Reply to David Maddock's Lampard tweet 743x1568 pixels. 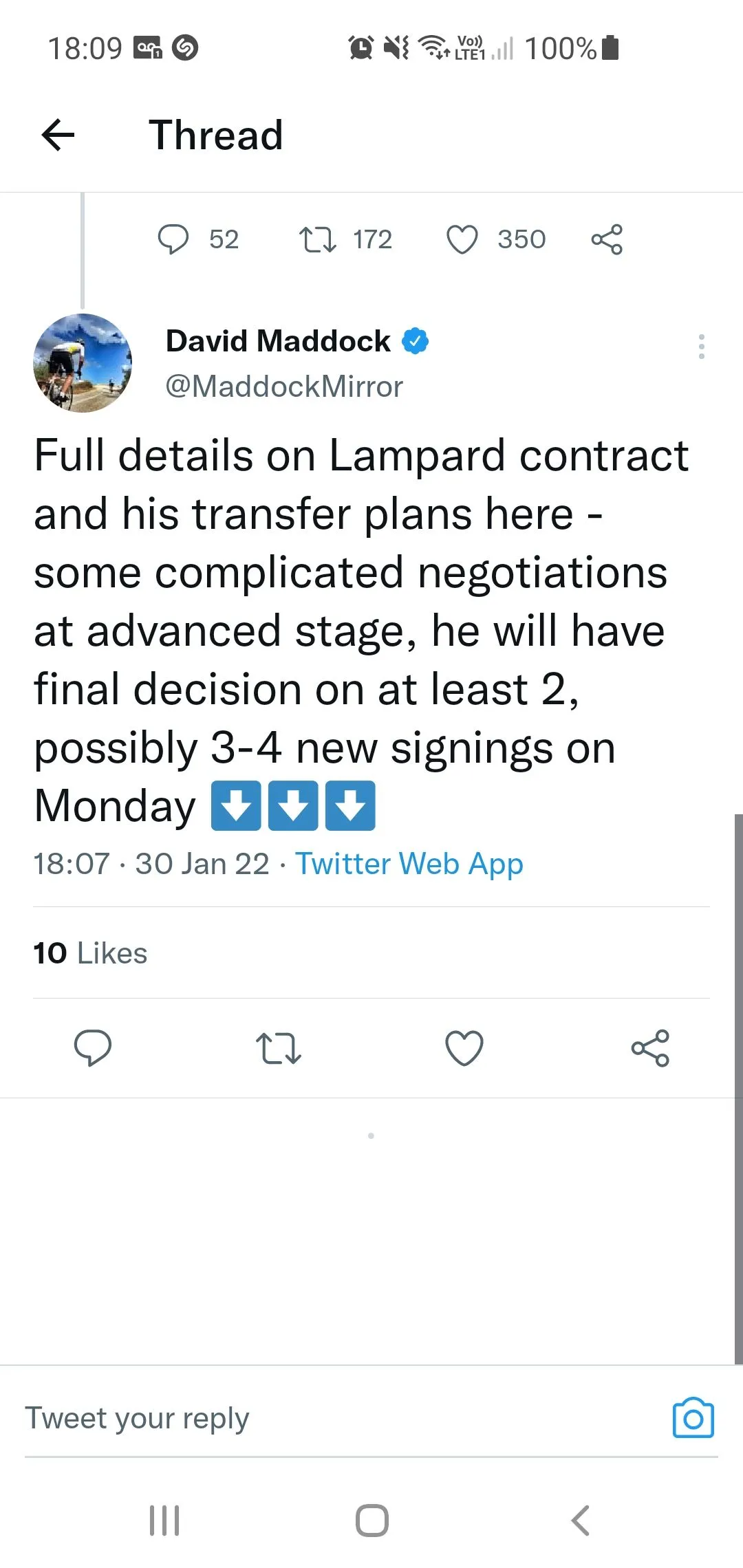(x=93, y=1048)
